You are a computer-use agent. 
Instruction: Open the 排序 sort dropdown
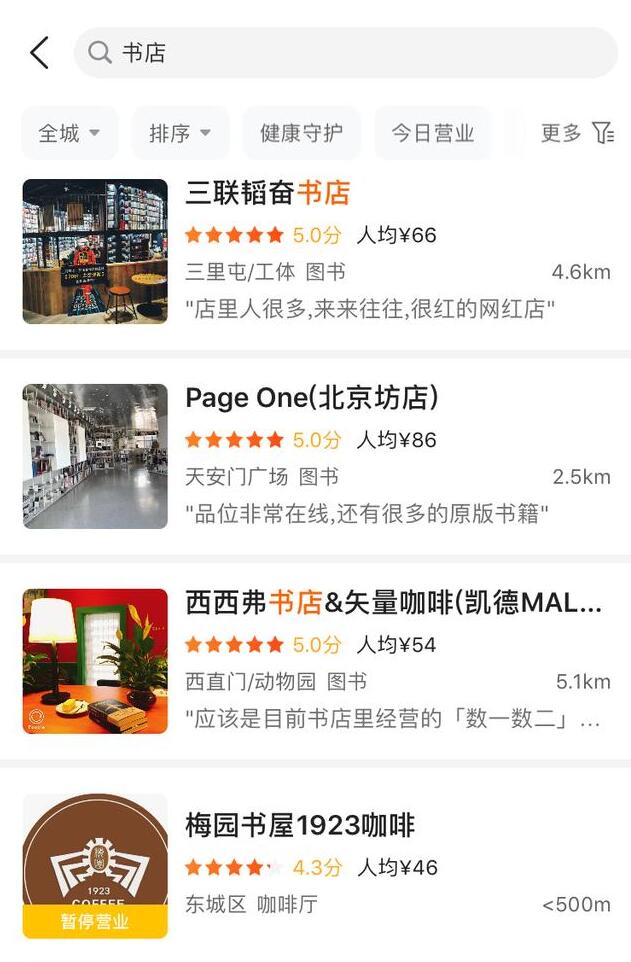coord(180,133)
